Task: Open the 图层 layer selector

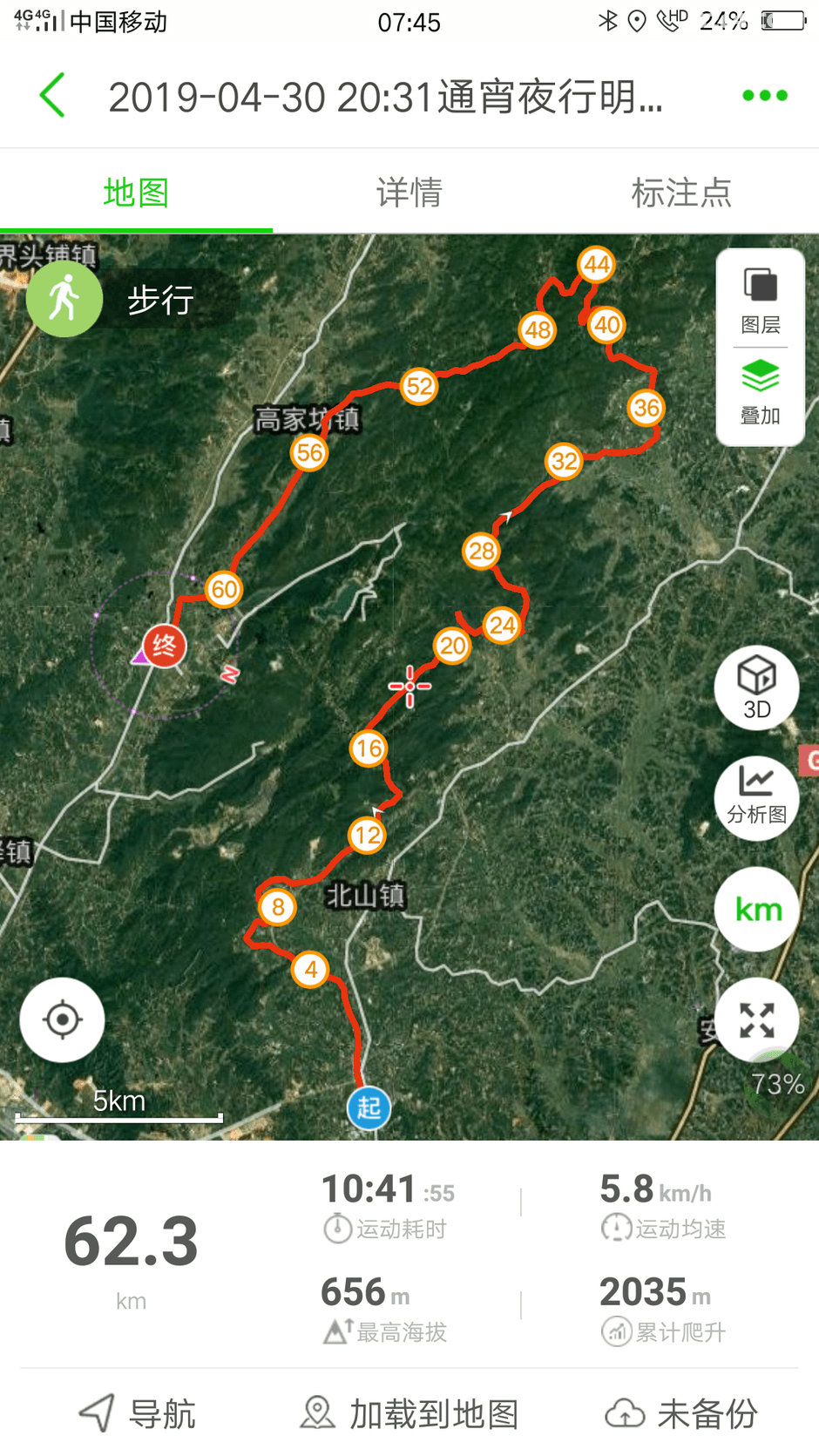Action: (760, 301)
